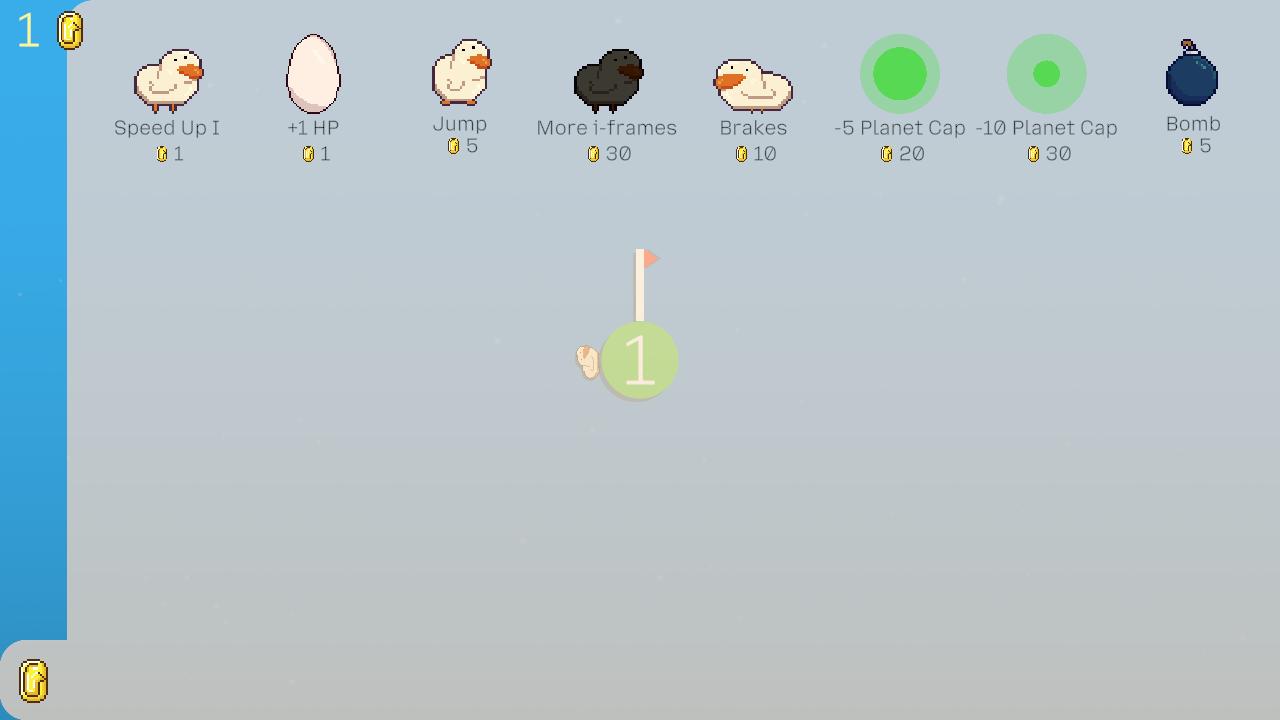Purchase the Brakes upgrade

pyautogui.click(x=753, y=85)
